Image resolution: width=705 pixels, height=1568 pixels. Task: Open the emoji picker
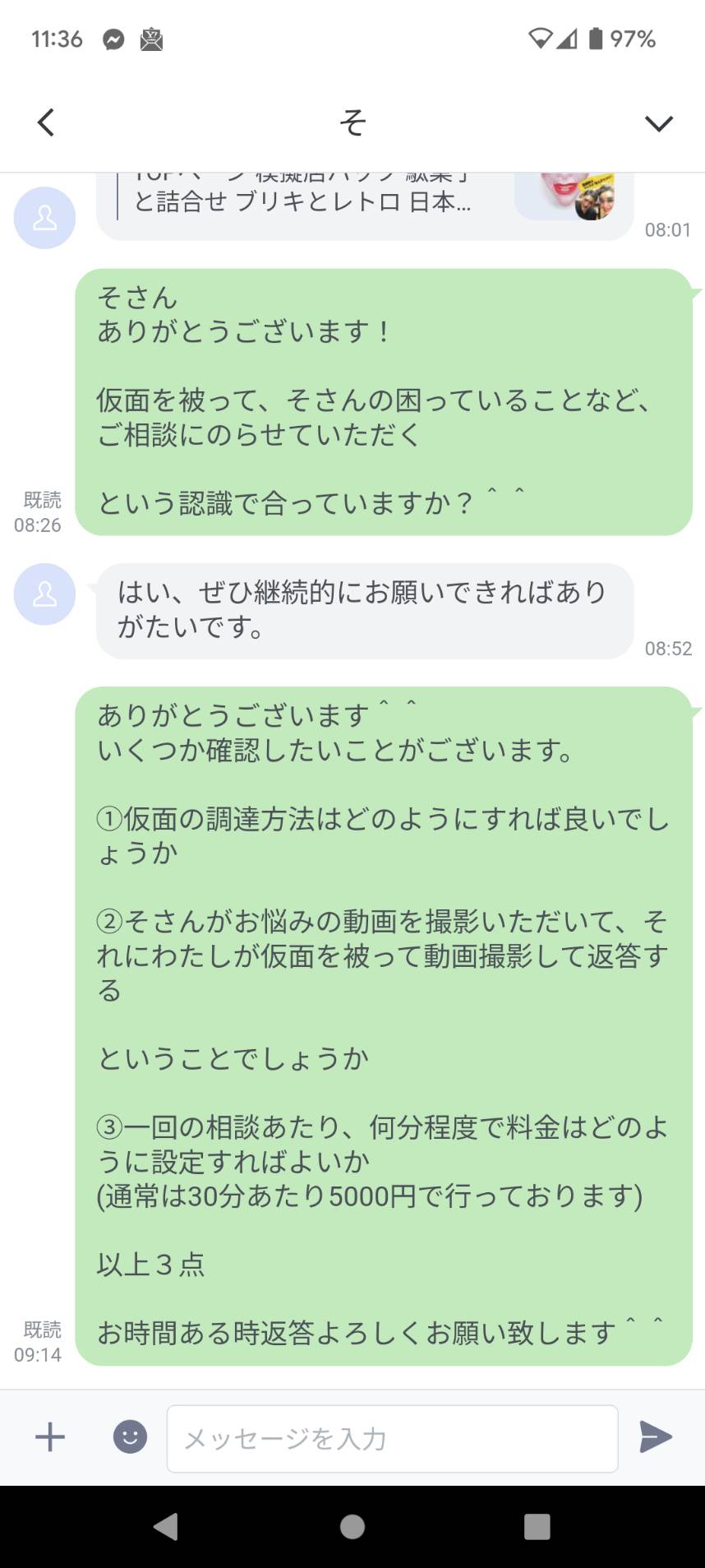coord(130,1436)
